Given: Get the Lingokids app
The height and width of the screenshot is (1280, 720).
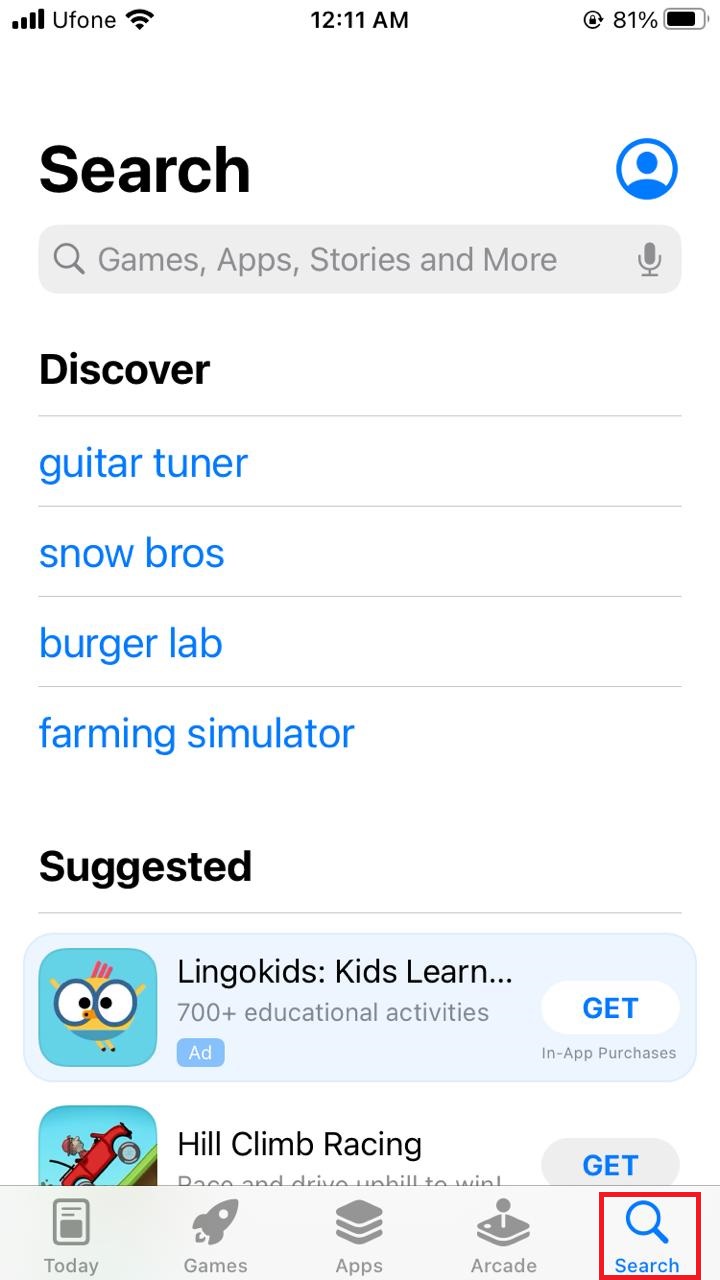Looking at the screenshot, I should pos(610,1008).
